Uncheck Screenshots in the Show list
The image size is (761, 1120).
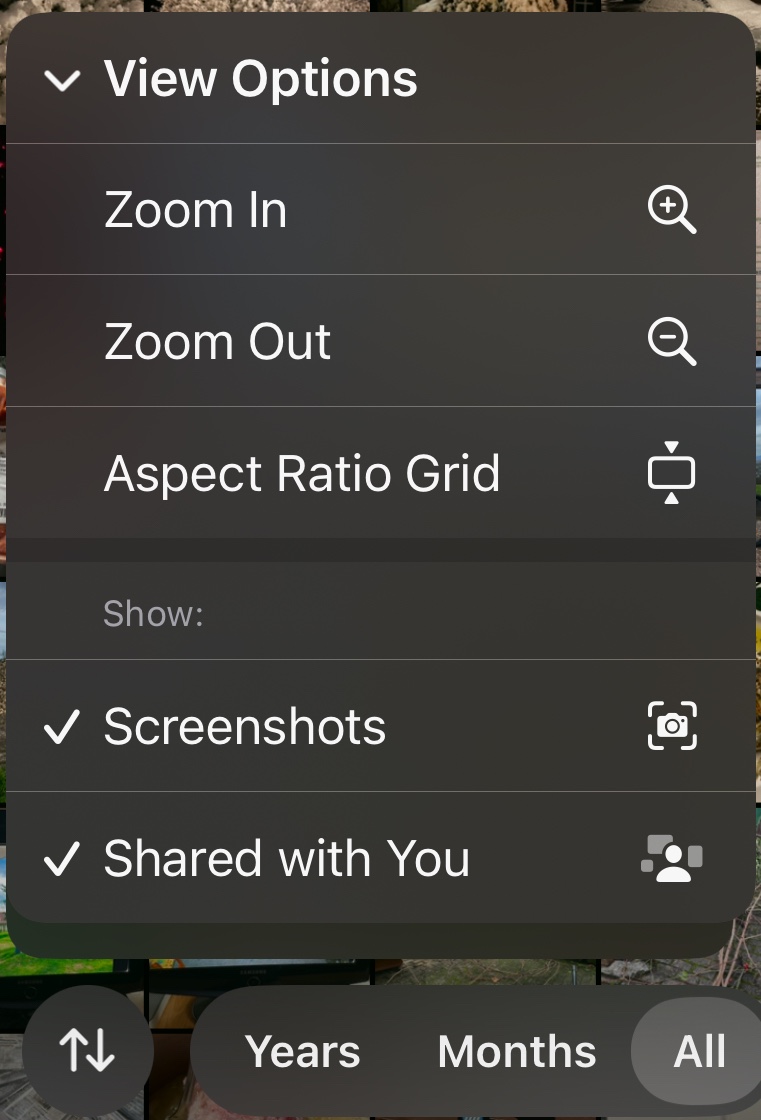click(380, 726)
